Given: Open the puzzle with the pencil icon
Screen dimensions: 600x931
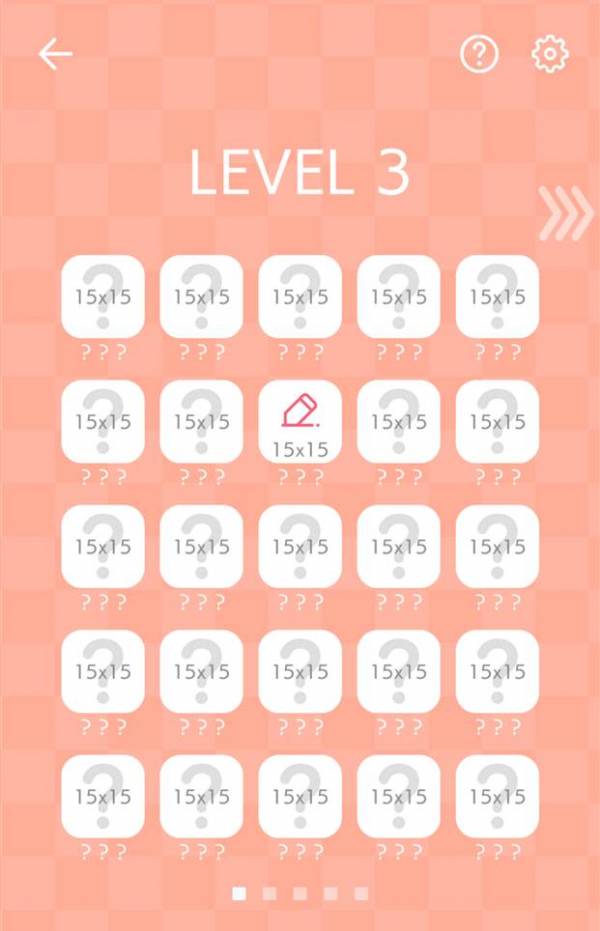Looking at the screenshot, I should pyautogui.click(x=300, y=421).
